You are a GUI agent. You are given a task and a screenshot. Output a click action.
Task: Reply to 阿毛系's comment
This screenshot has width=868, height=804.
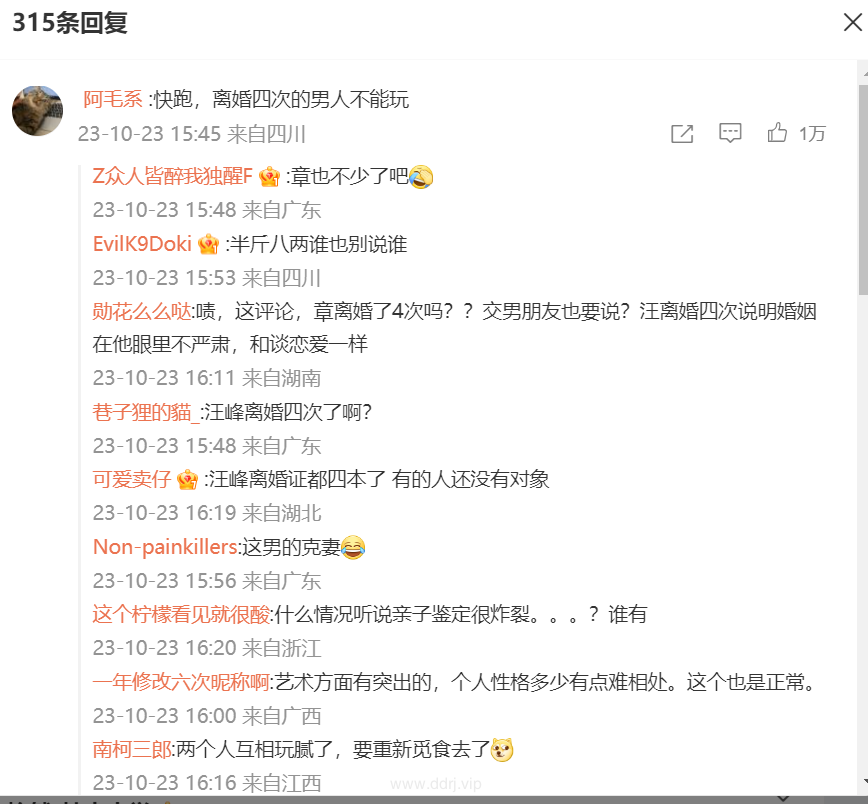point(731,133)
